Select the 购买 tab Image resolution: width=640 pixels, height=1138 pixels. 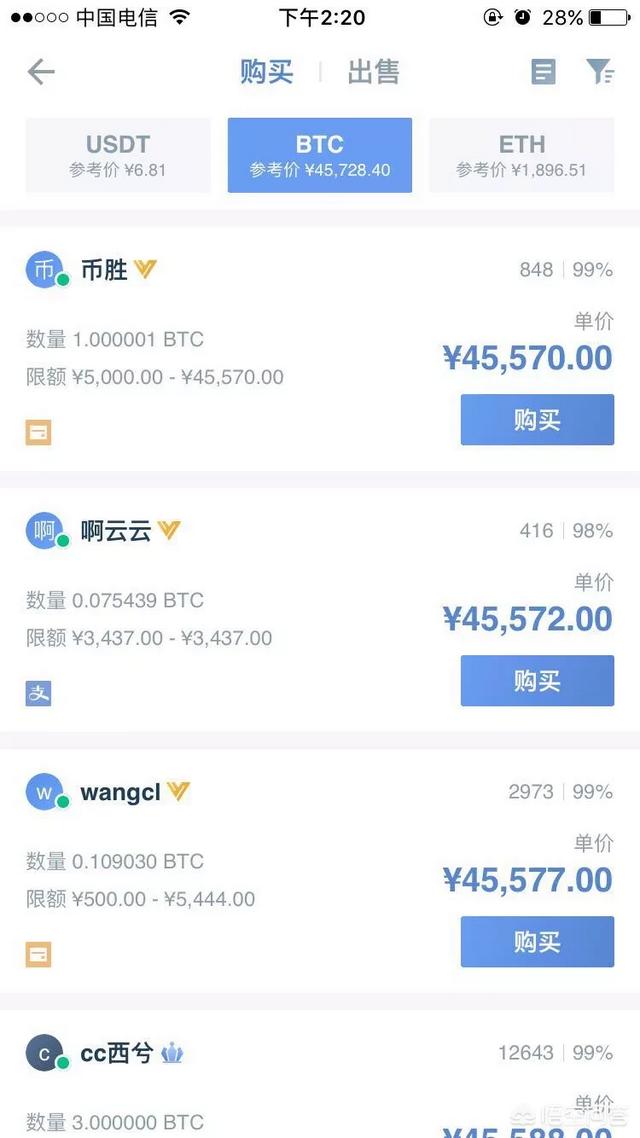click(267, 72)
